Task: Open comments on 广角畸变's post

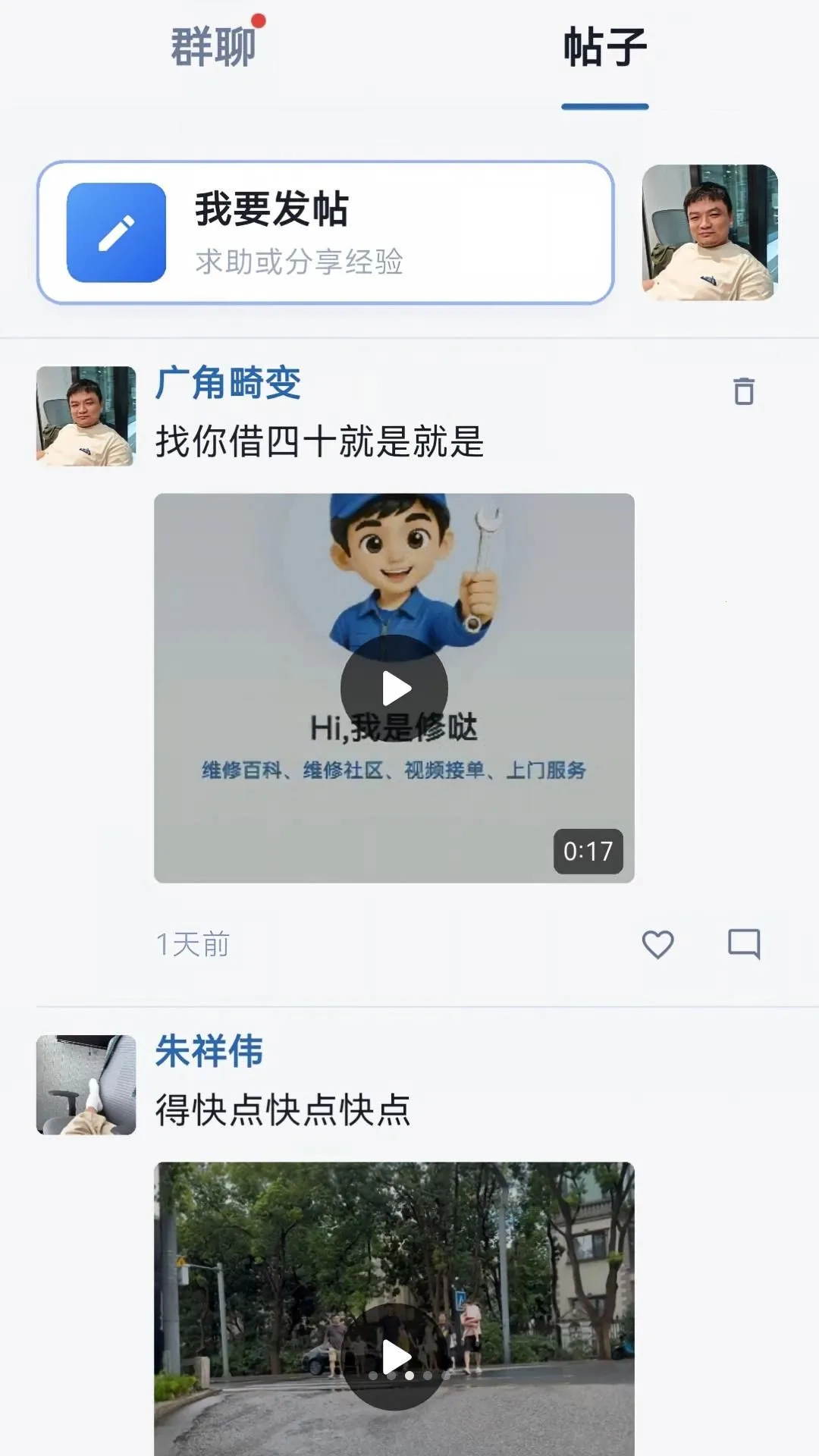Action: pos(744,944)
